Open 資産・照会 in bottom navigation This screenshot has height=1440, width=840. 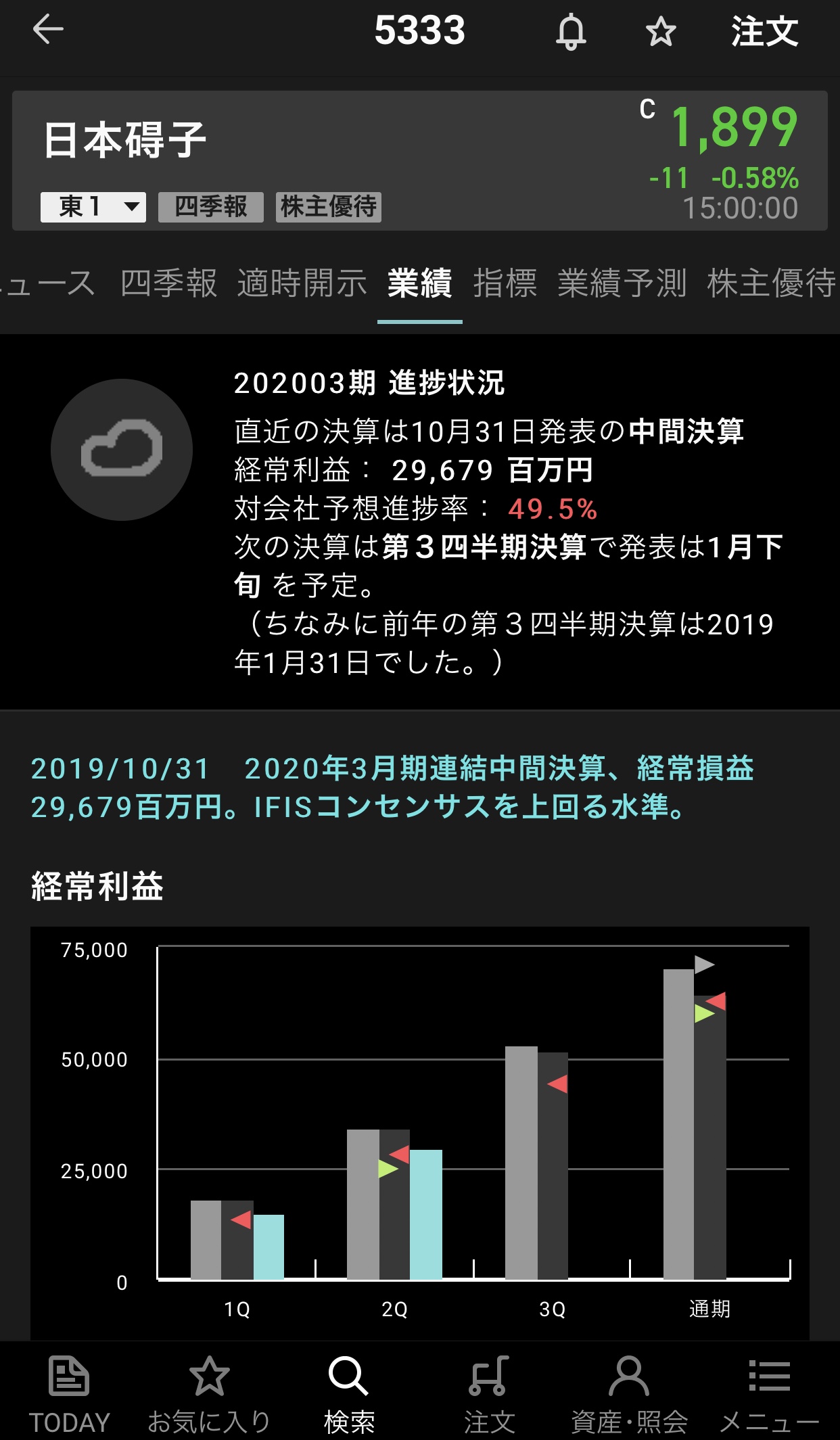click(629, 1395)
